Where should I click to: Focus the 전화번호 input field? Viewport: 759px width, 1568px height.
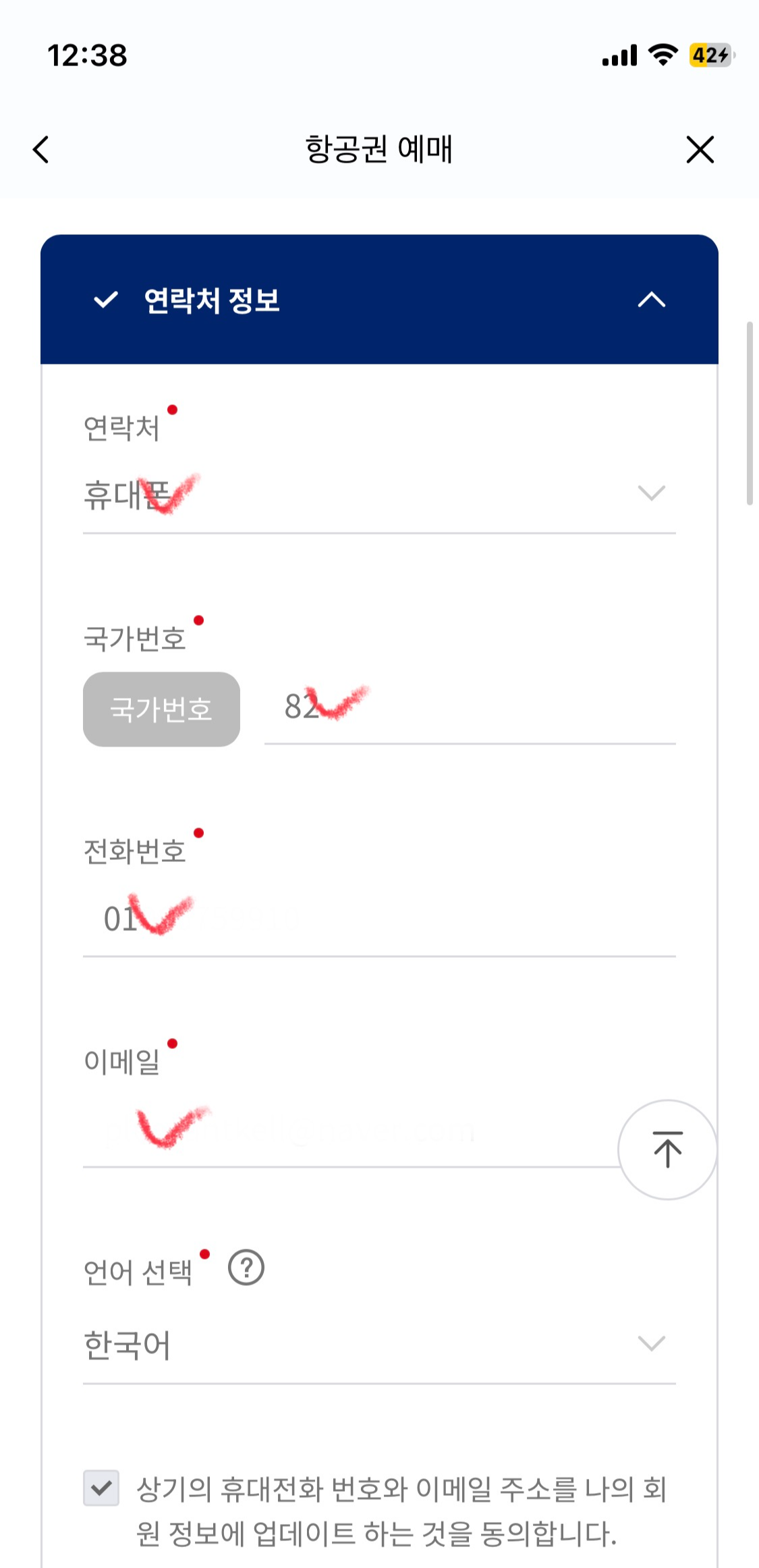point(378,919)
